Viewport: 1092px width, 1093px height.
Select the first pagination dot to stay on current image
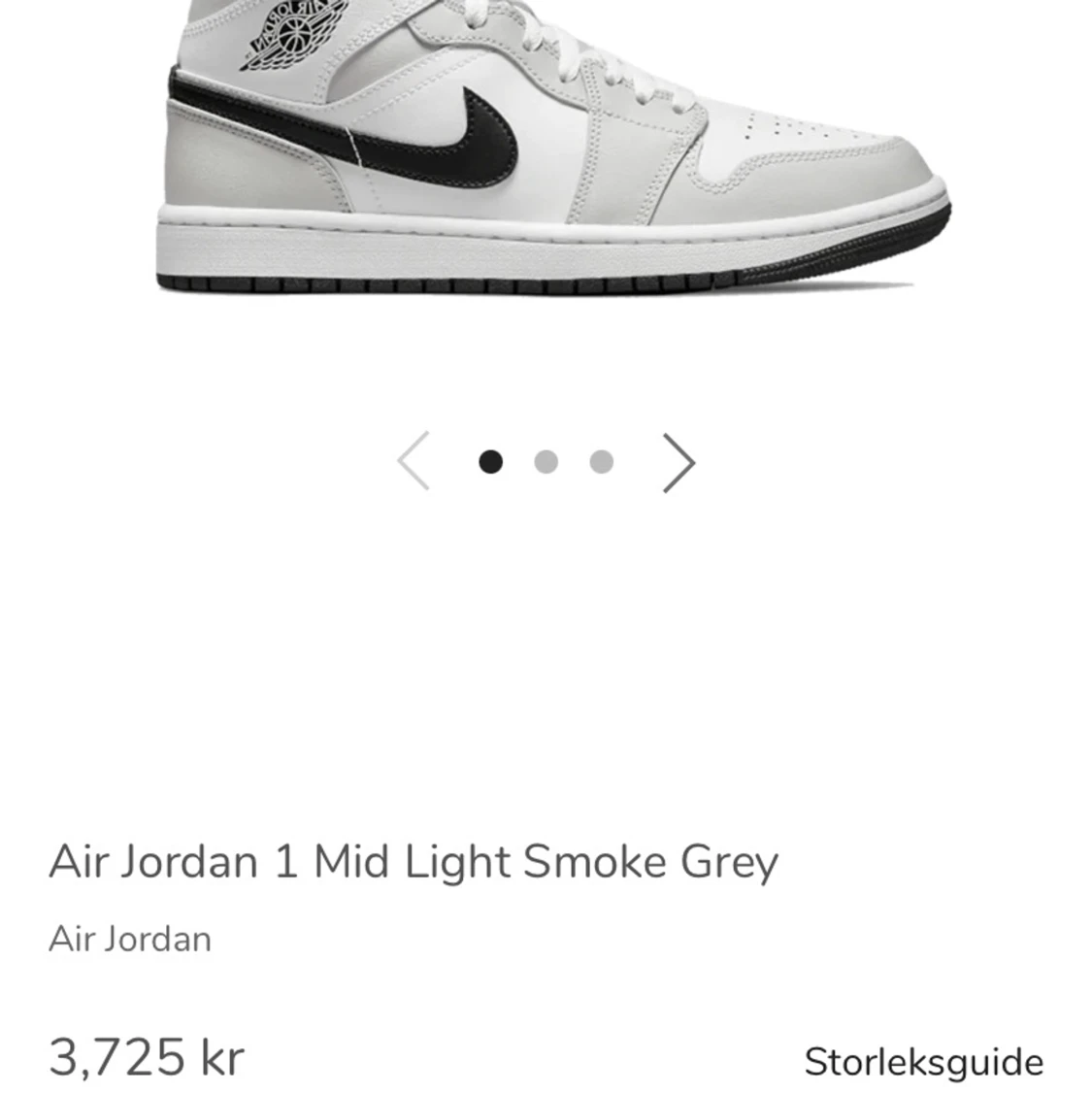pos(492,463)
